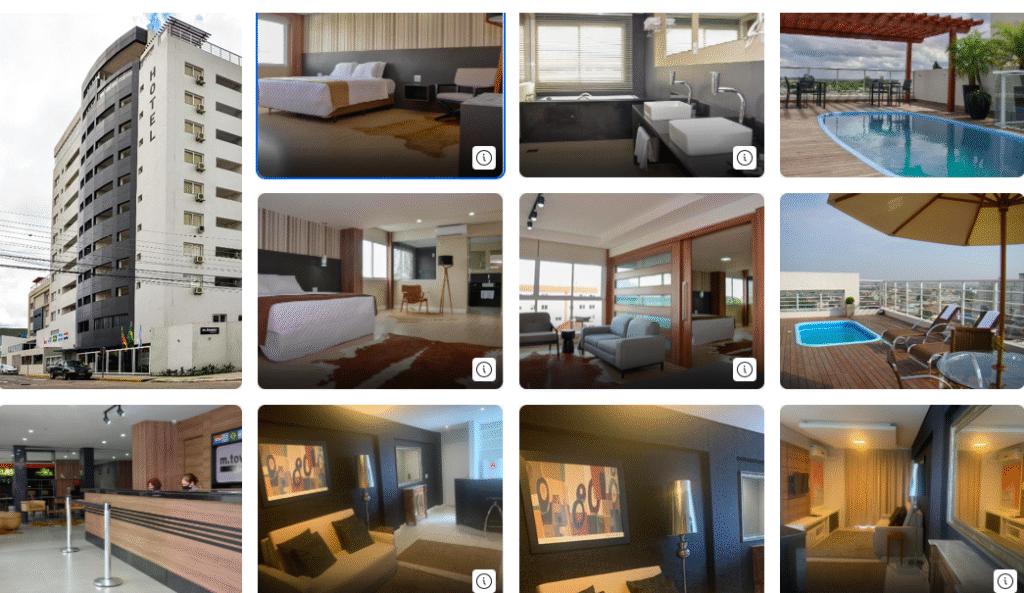This screenshot has width=1024, height=593.
Task: Tap info icon on wall mirror room photo
Action: pos(1005,580)
